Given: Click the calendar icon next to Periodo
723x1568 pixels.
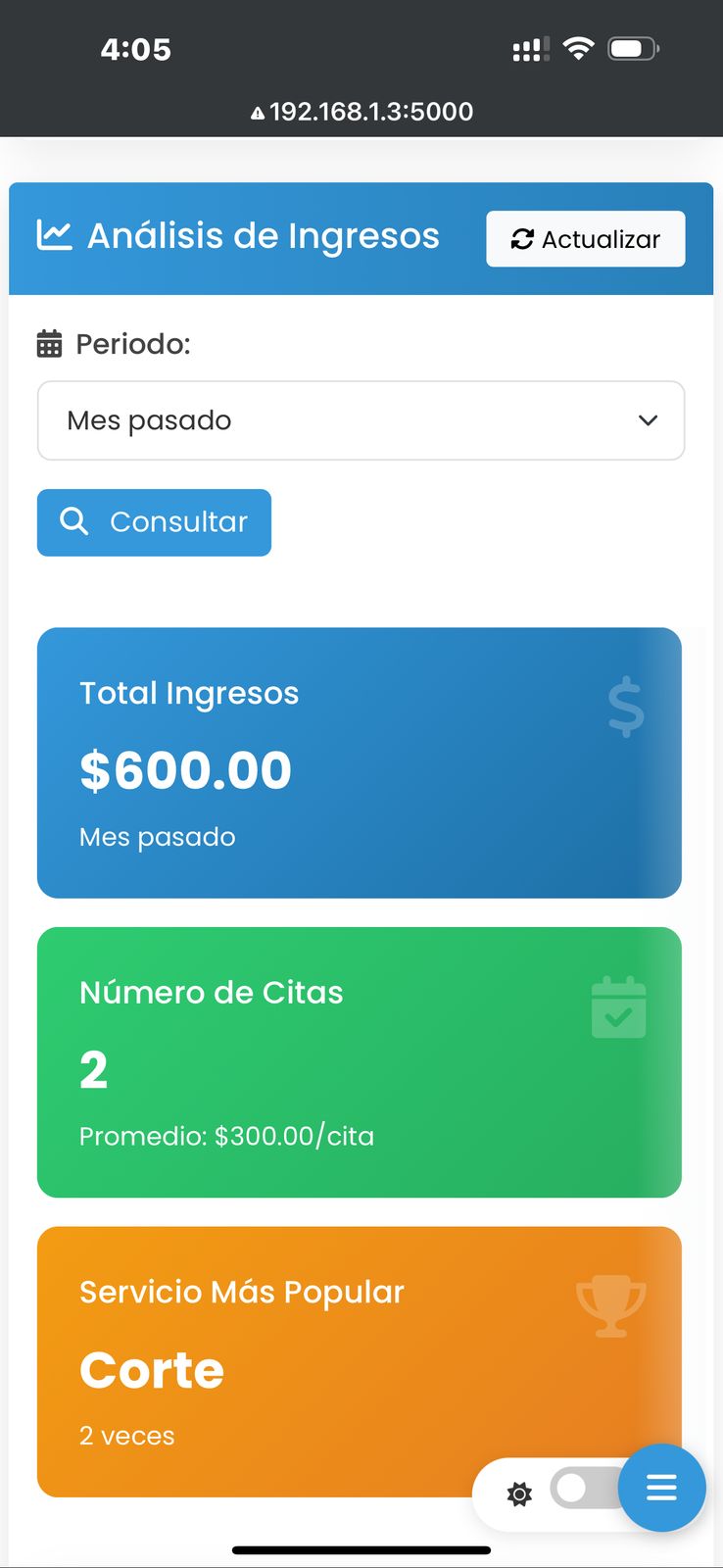Looking at the screenshot, I should (x=48, y=344).
